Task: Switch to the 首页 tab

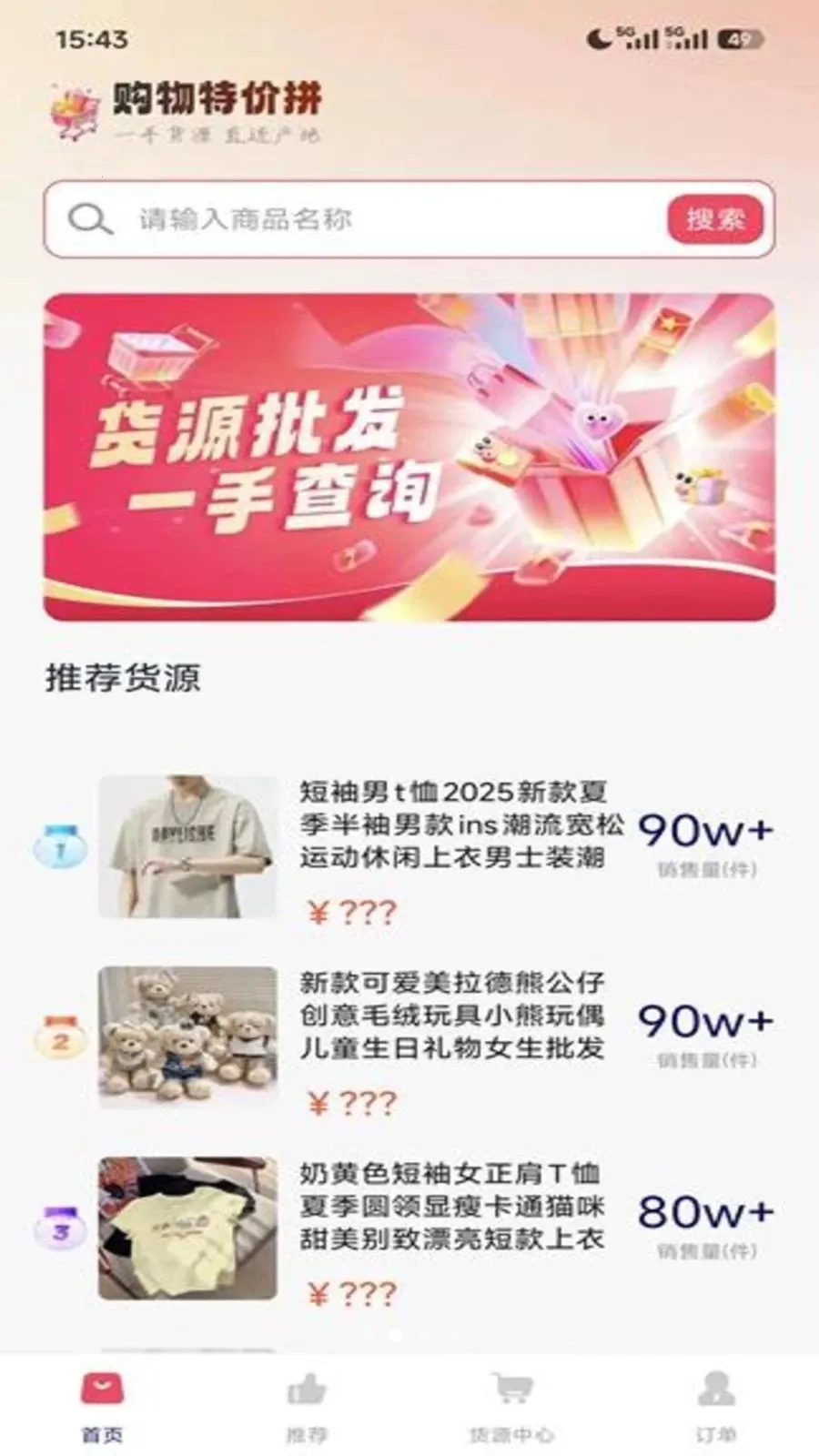Action: coord(102,1406)
